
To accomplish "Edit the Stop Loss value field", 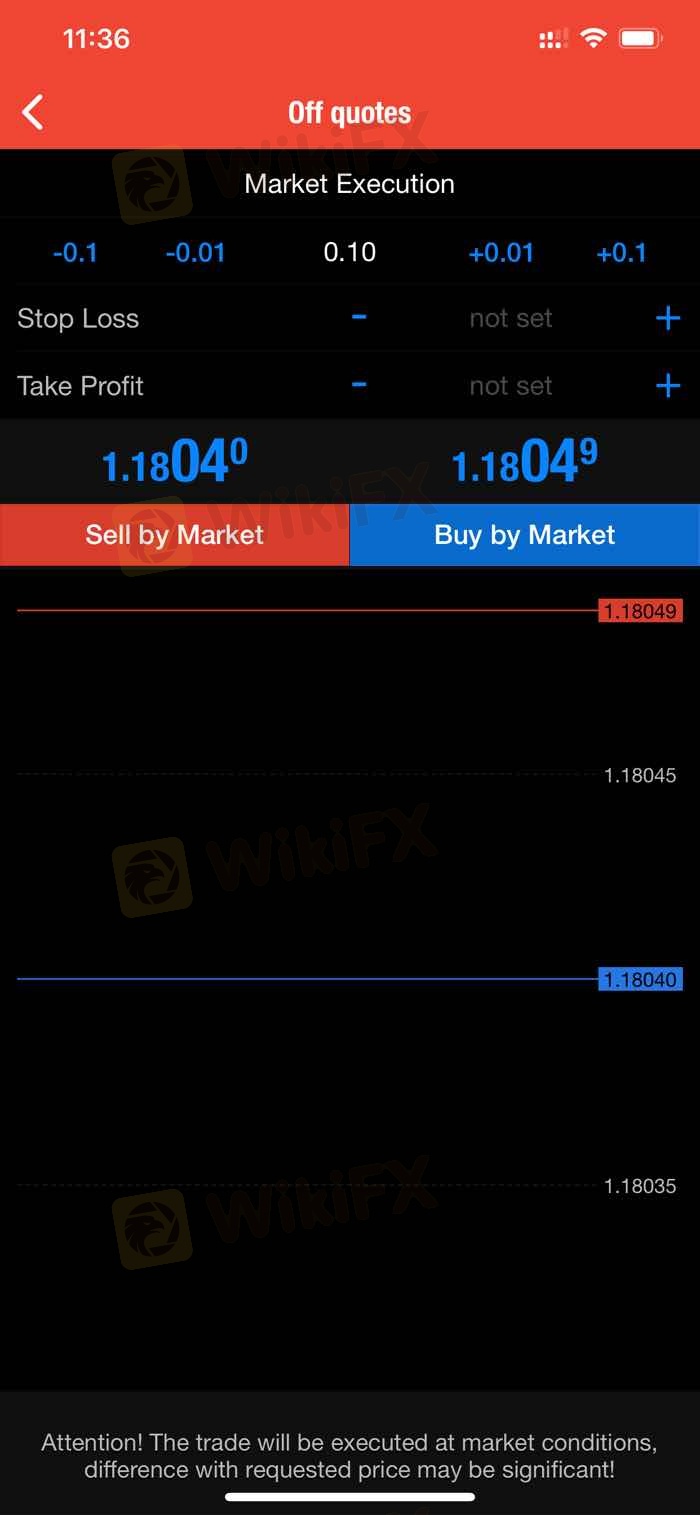I will coord(511,319).
